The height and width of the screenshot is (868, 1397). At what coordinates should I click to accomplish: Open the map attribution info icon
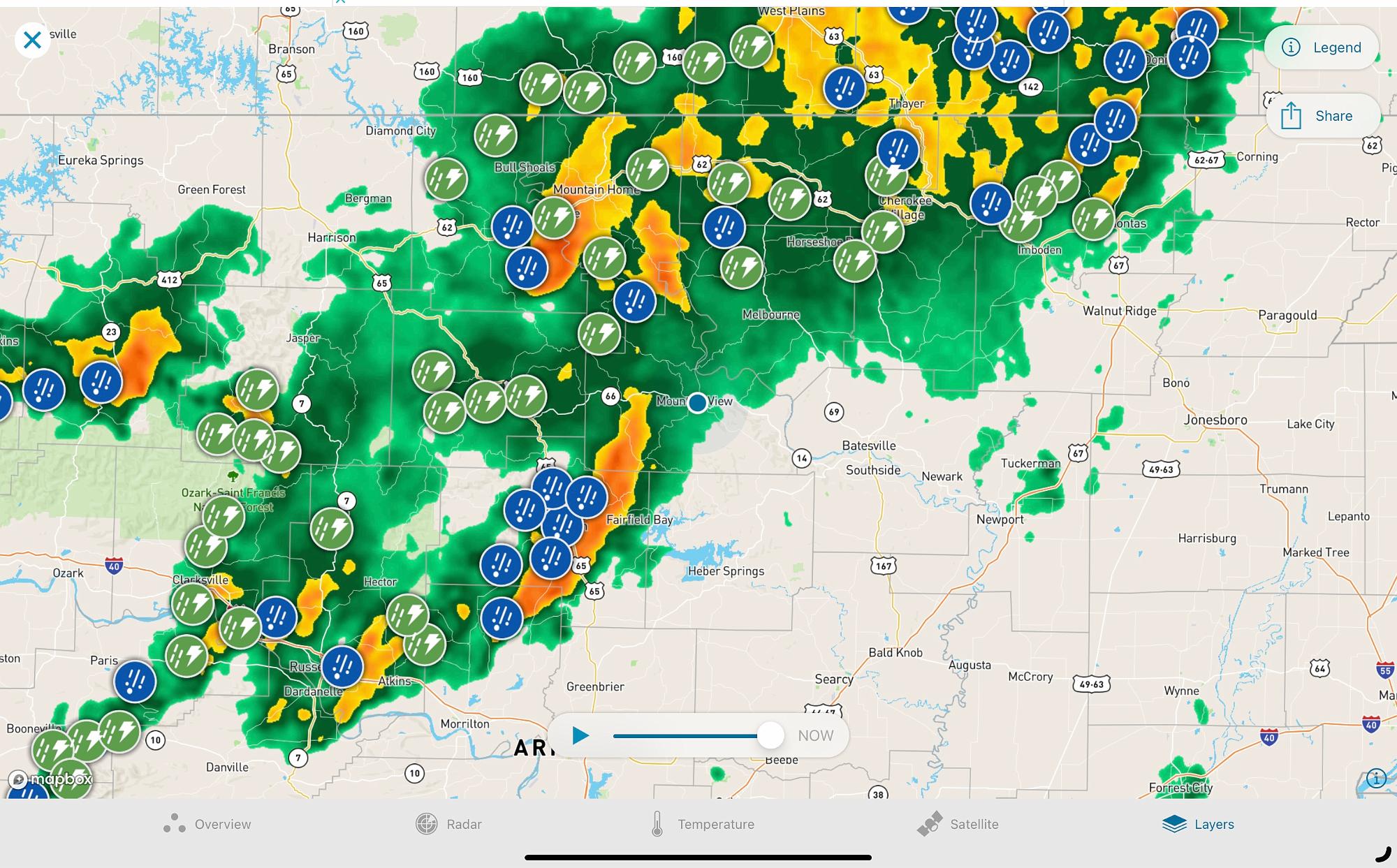pyautogui.click(x=1376, y=778)
